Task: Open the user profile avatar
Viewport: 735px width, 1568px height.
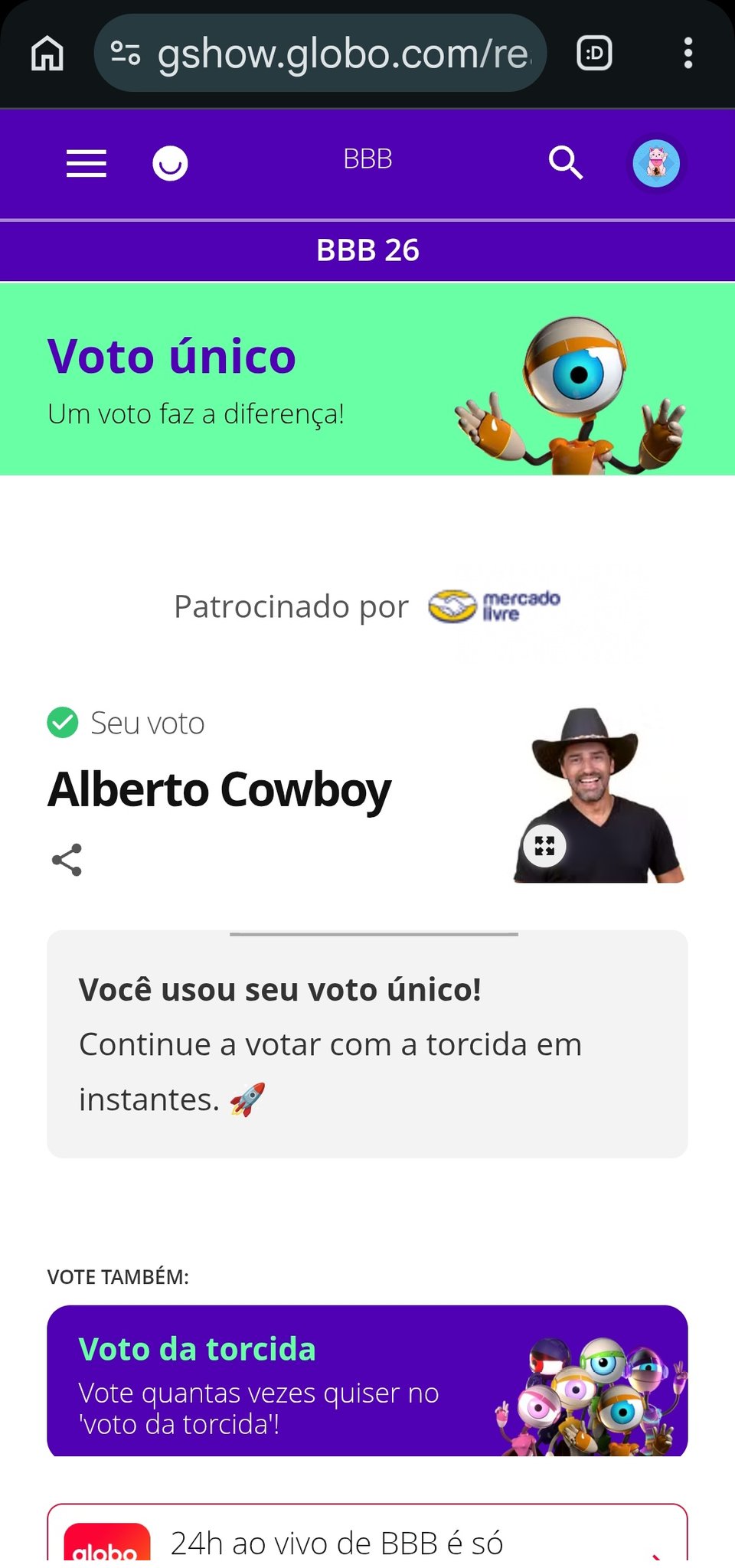Action: coord(656,163)
